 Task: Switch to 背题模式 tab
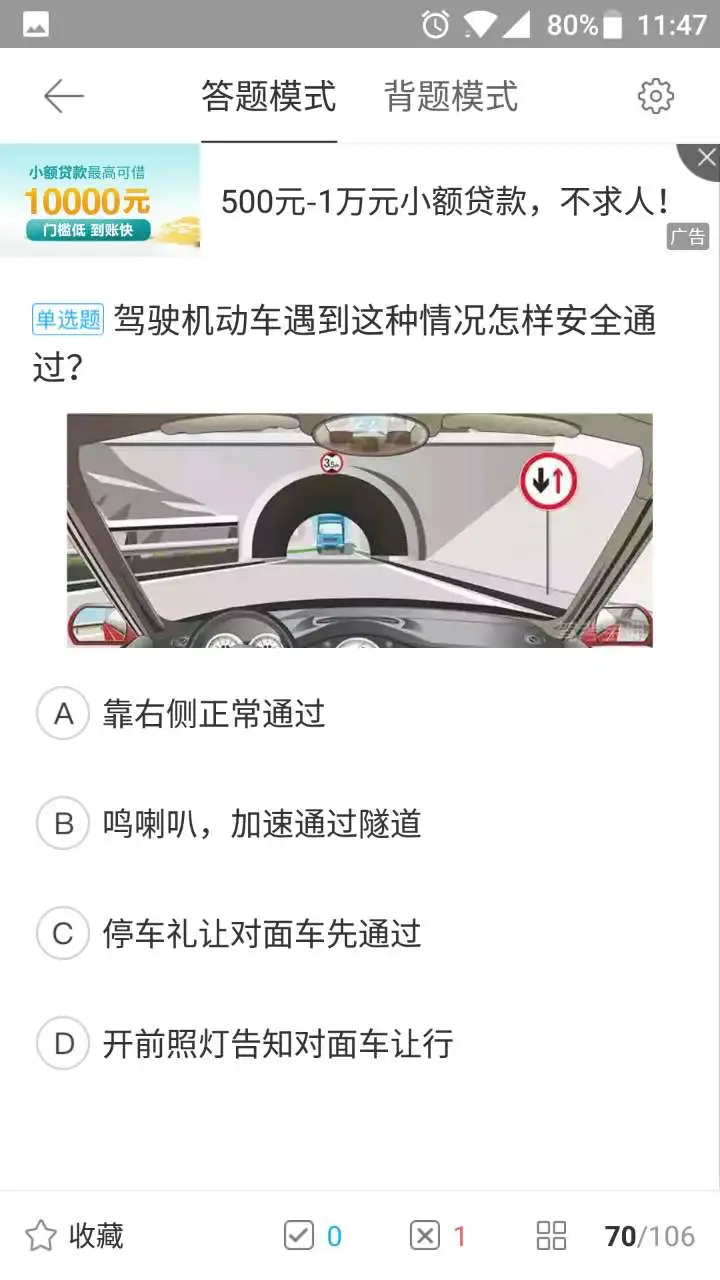click(451, 97)
